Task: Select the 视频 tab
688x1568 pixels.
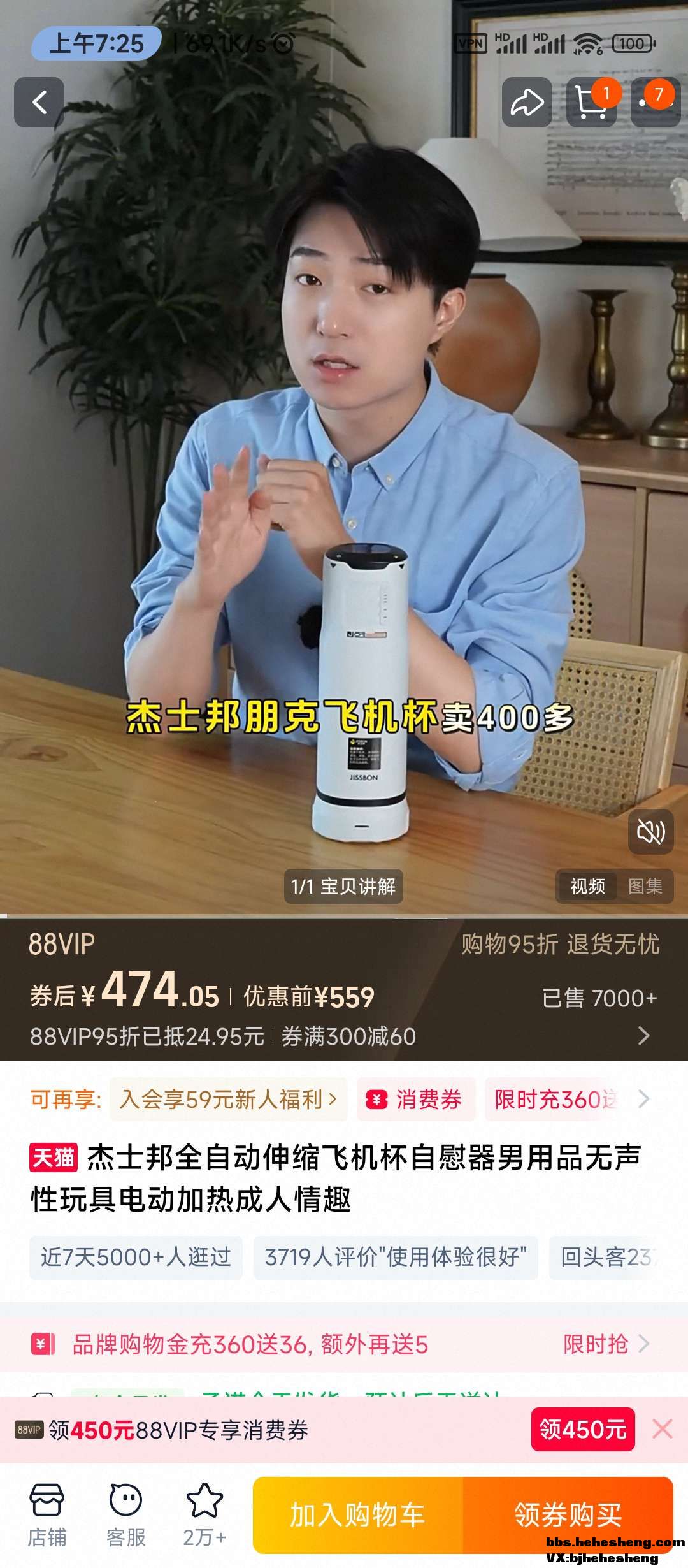Action: click(x=587, y=886)
